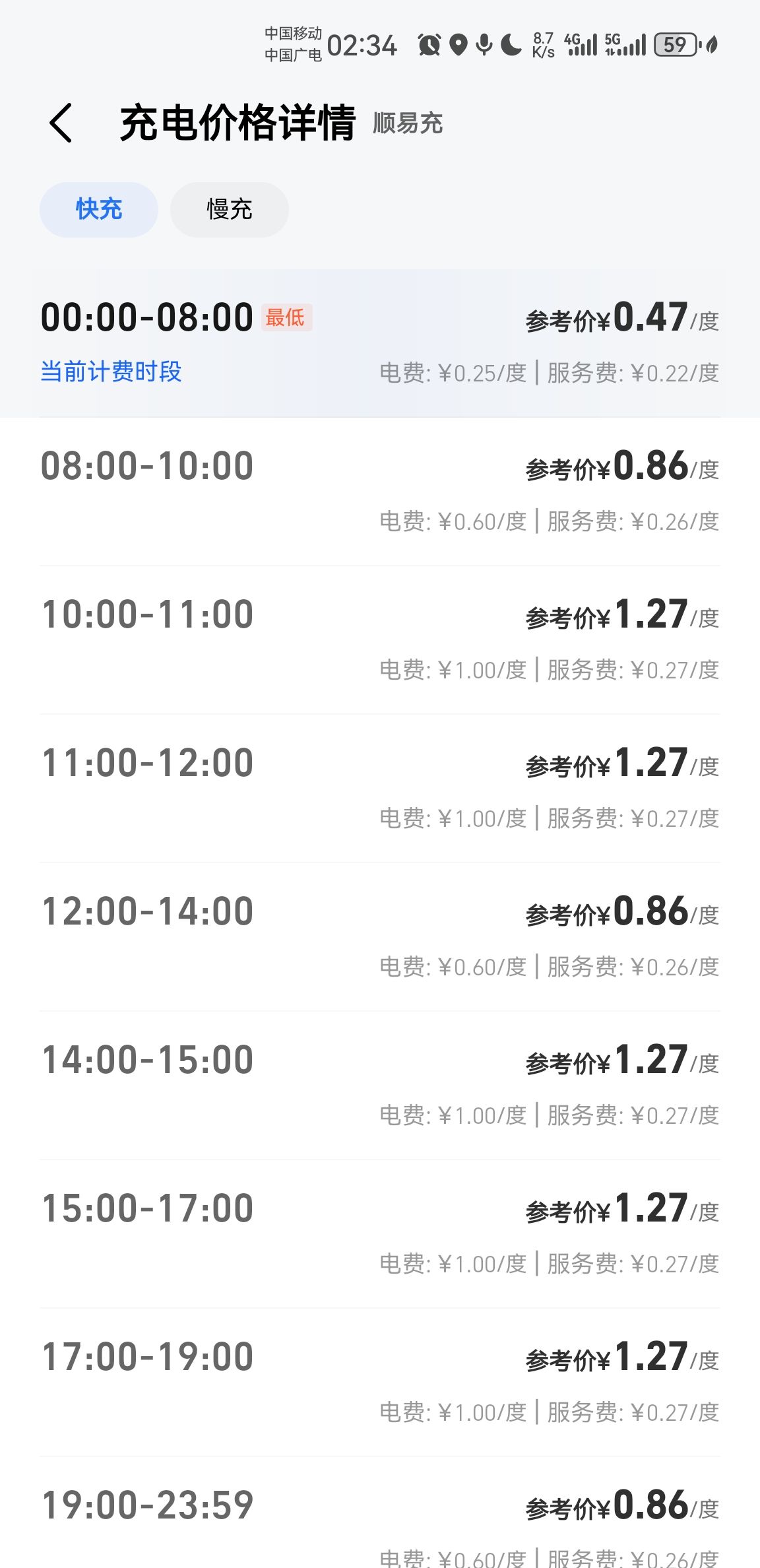Go back from the charging price details page
Viewport: 760px width, 1568px height.
coord(61,123)
